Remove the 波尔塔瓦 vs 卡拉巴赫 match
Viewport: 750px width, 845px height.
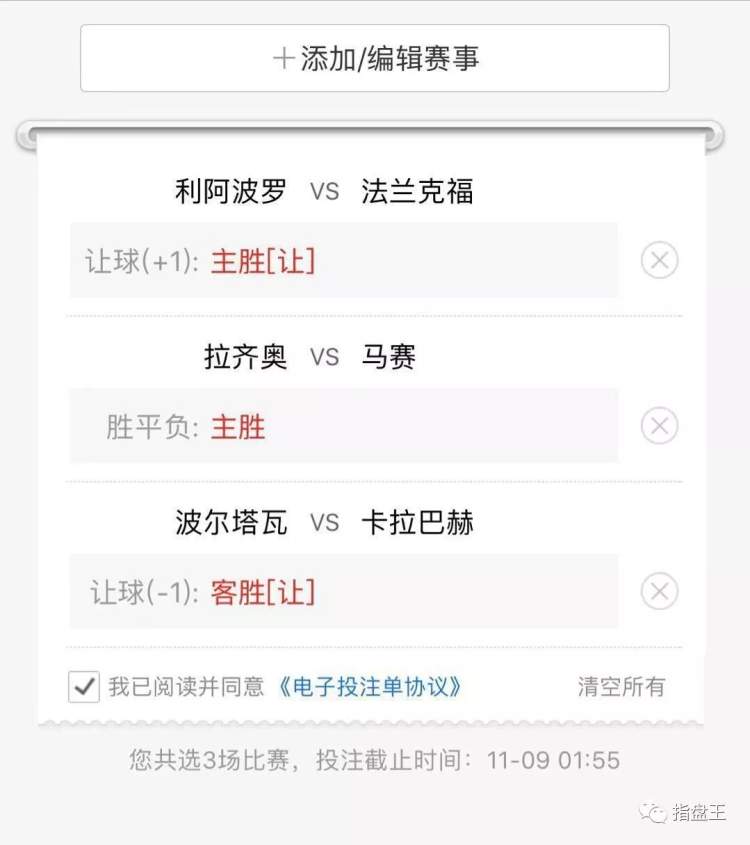(x=659, y=592)
